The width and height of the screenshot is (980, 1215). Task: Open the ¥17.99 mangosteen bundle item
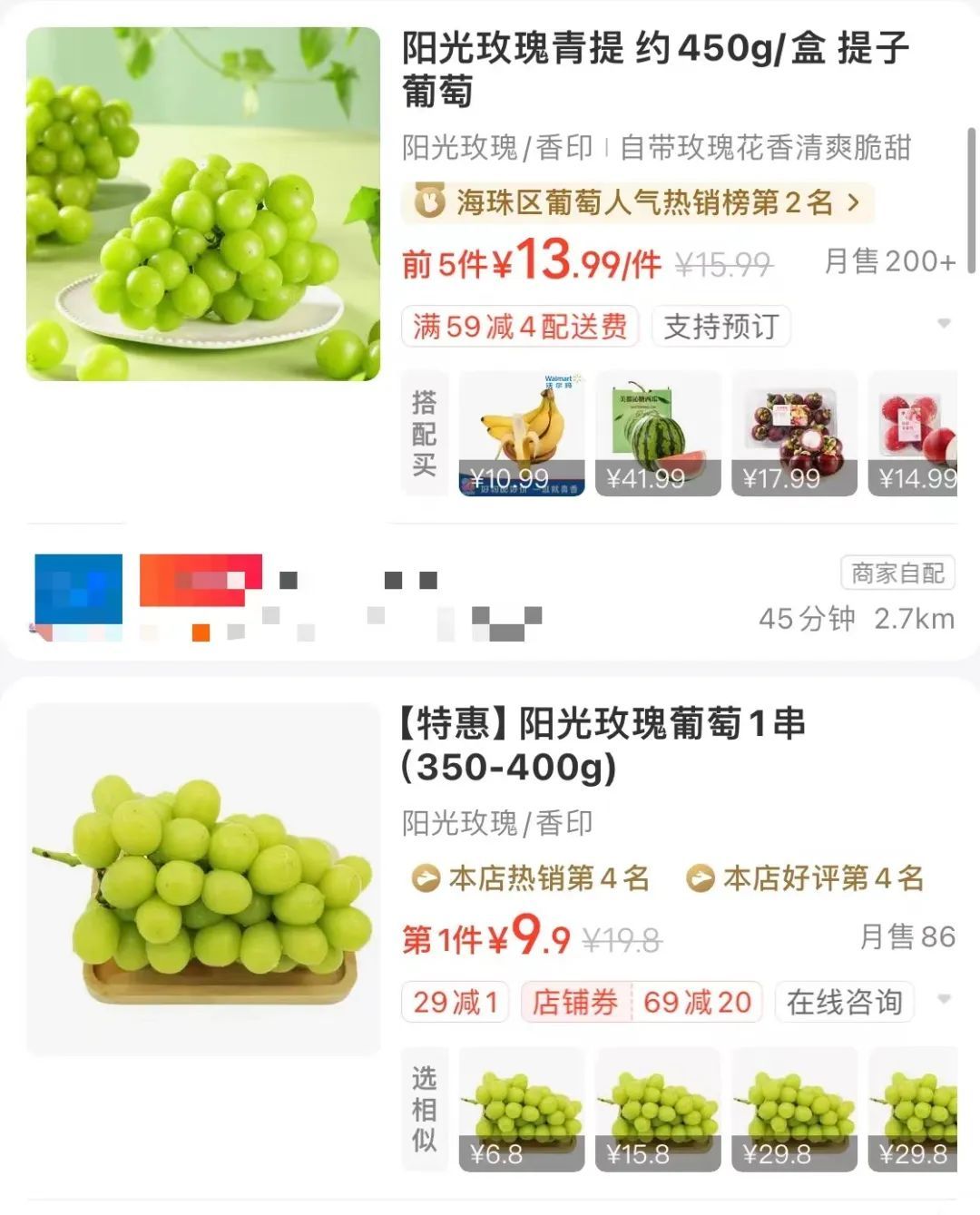(794, 434)
